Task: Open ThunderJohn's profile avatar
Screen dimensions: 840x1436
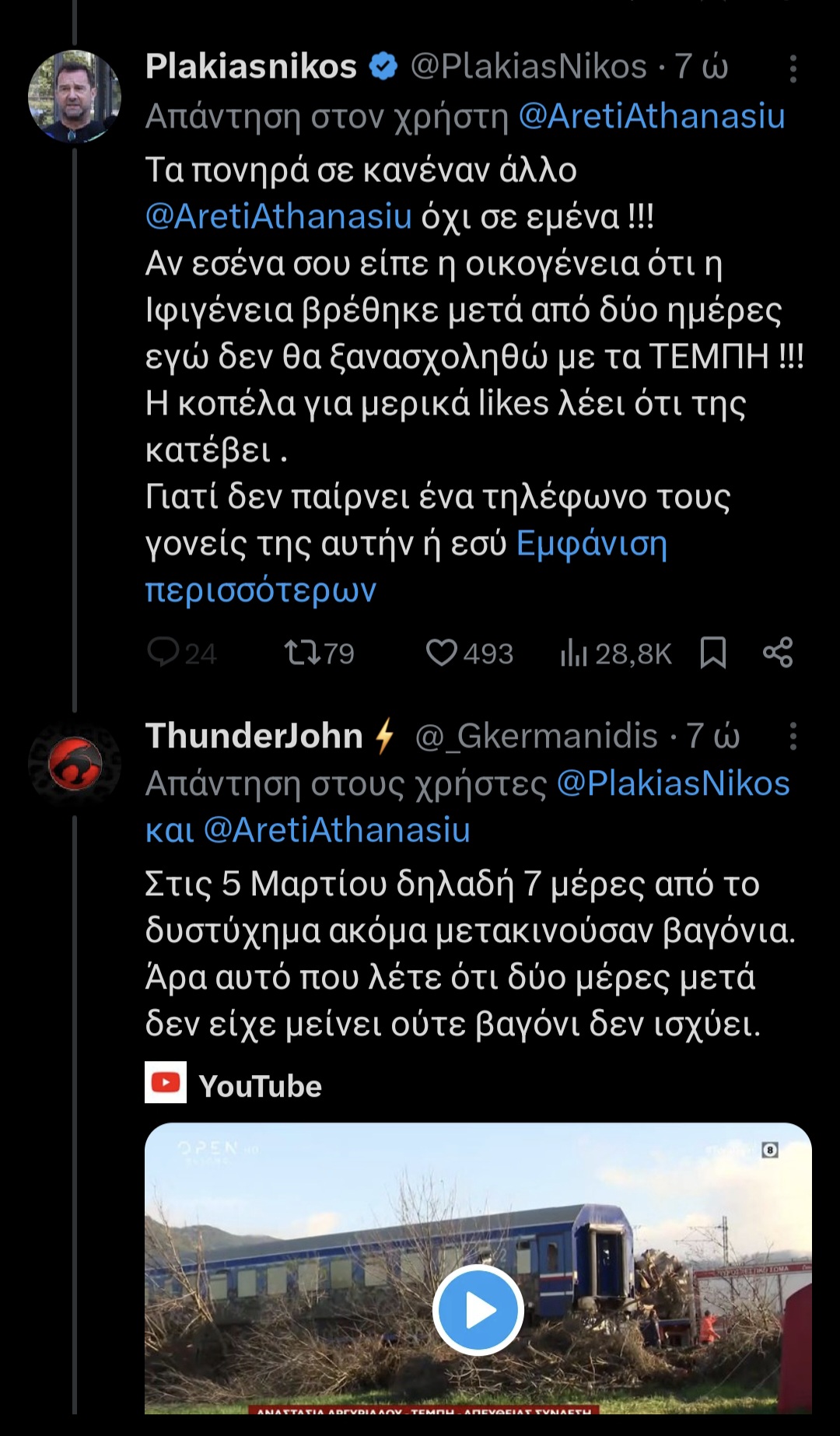Action: point(75,764)
